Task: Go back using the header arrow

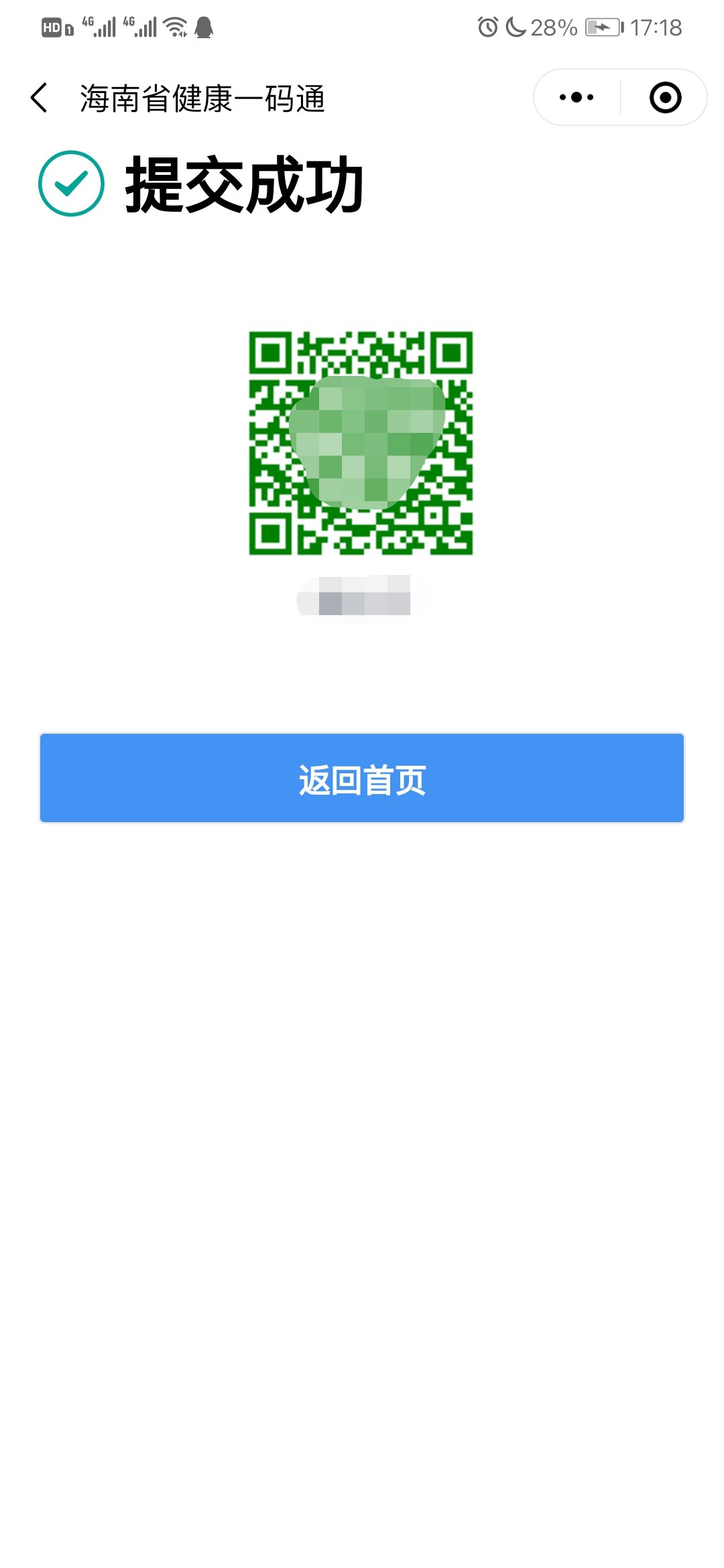Action: coord(40,98)
